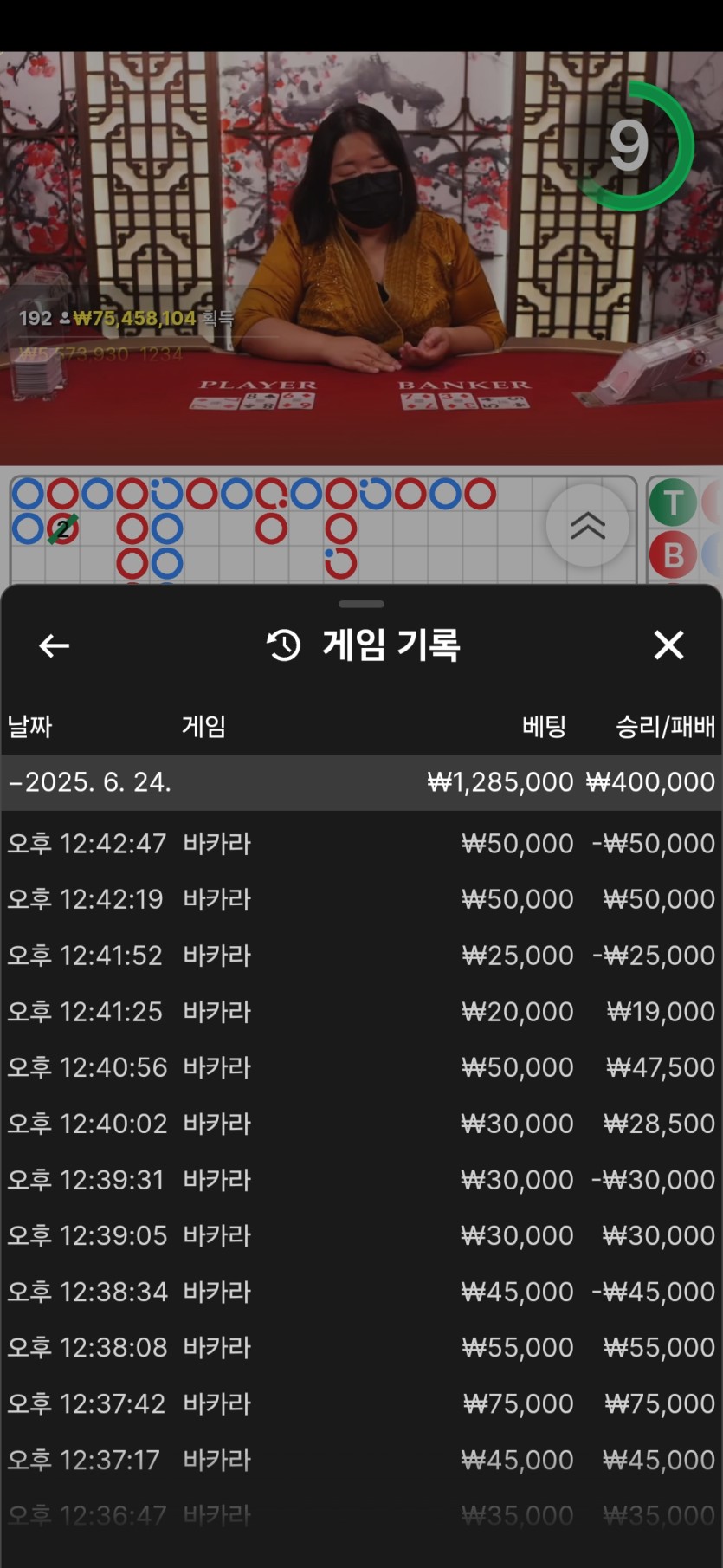Image resolution: width=723 pixels, height=1568 pixels.
Task: Open the 오후 12:42:19 baccarat record
Action: click(361, 899)
